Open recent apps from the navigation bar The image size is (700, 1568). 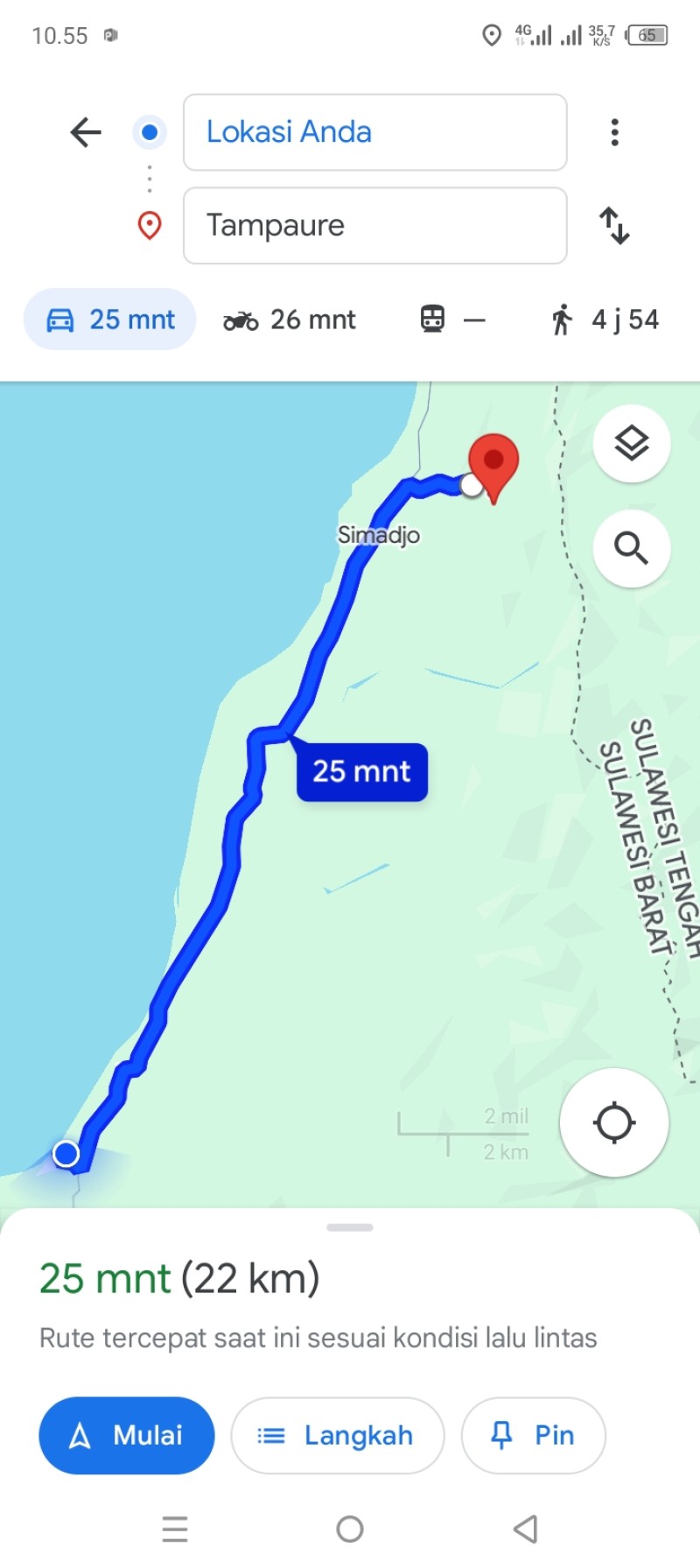pos(175,1529)
